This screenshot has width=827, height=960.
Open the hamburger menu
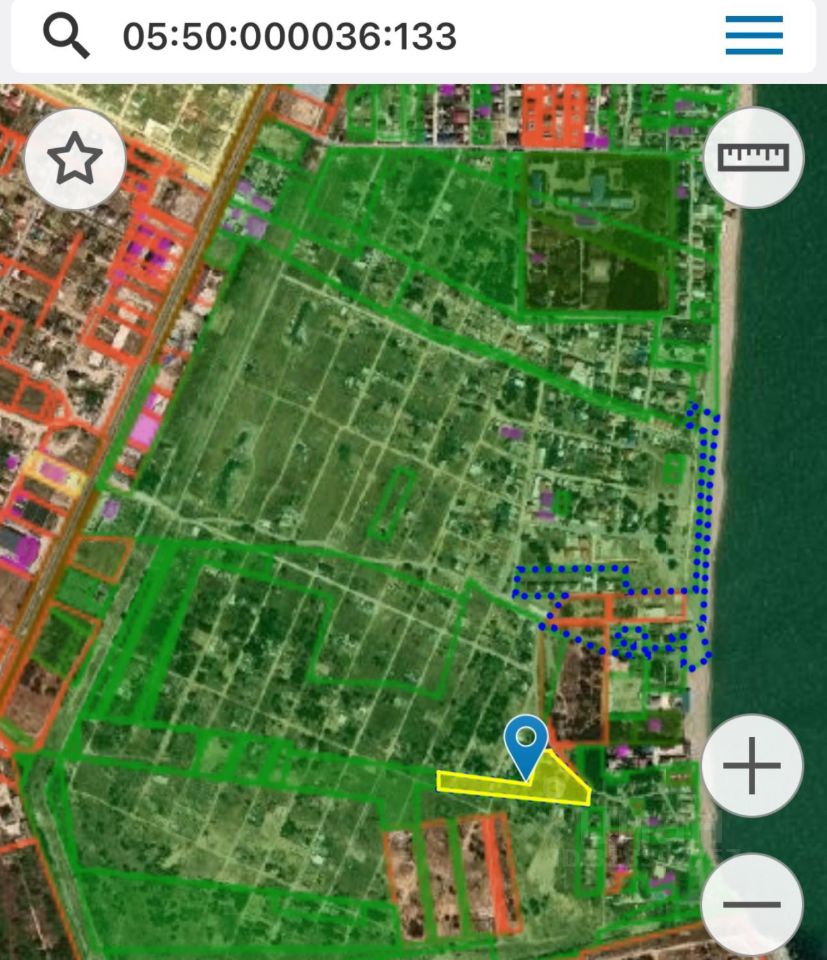pos(754,37)
